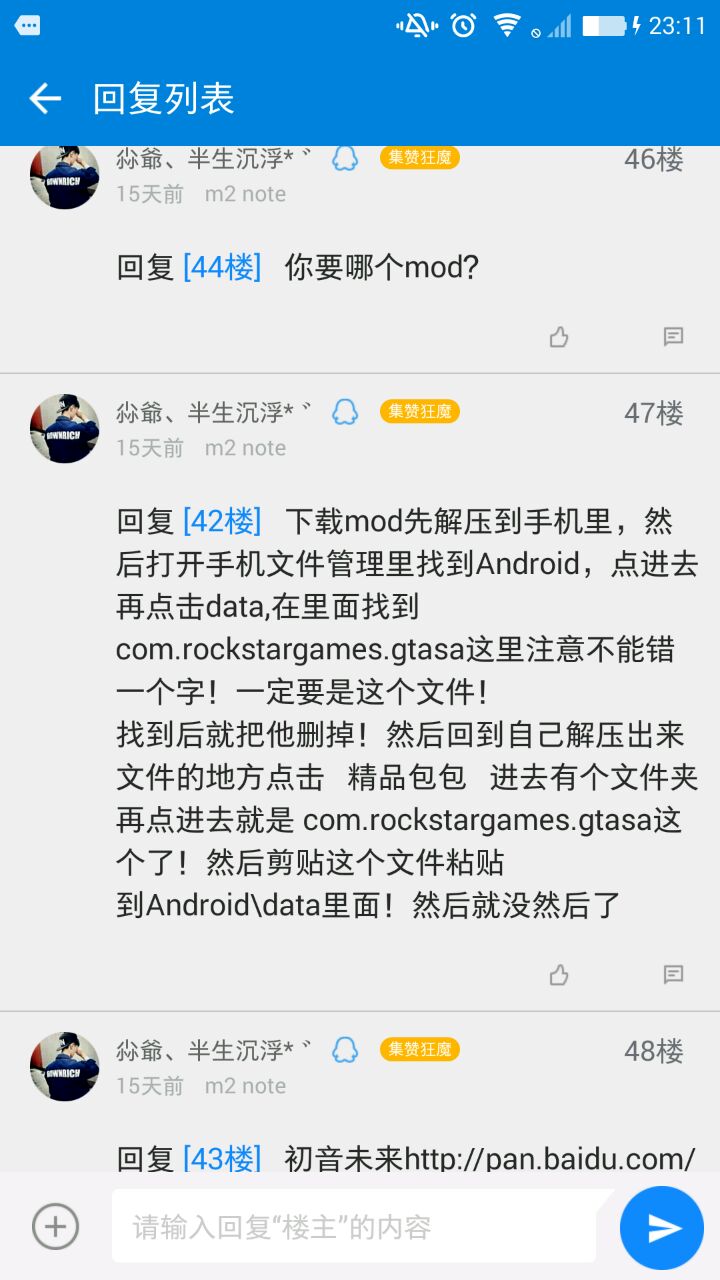Open the avatar of the 48楼 poster
Viewport: 720px width, 1280px height.
click(x=65, y=1066)
